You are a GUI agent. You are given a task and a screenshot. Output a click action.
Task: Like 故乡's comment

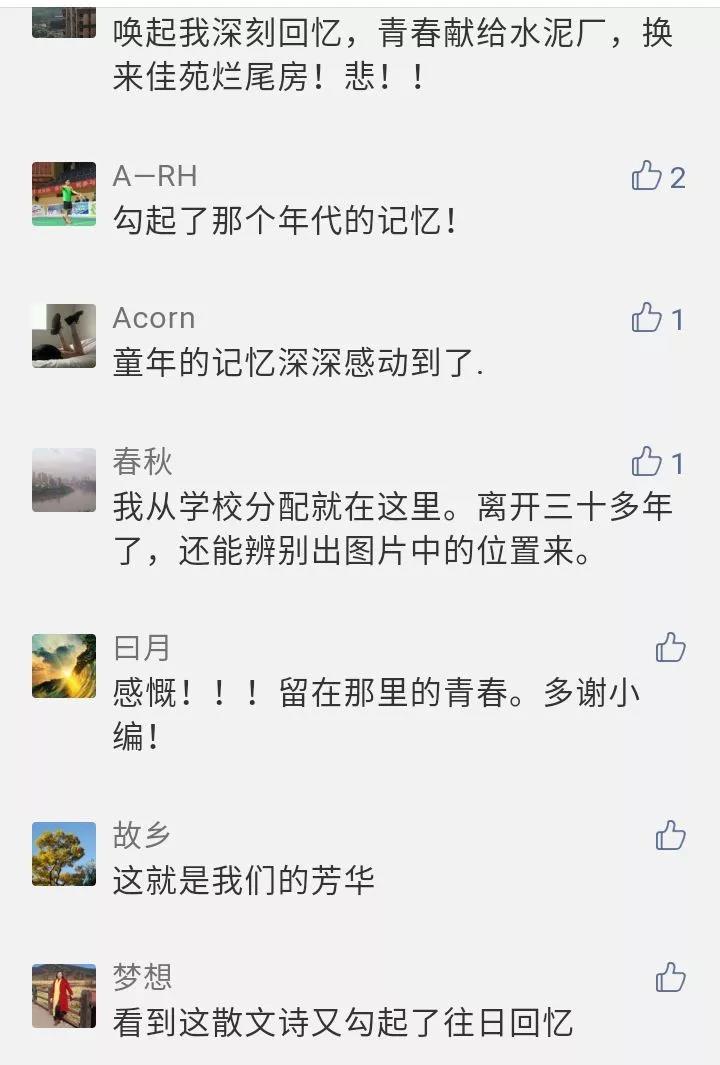click(x=671, y=835)
